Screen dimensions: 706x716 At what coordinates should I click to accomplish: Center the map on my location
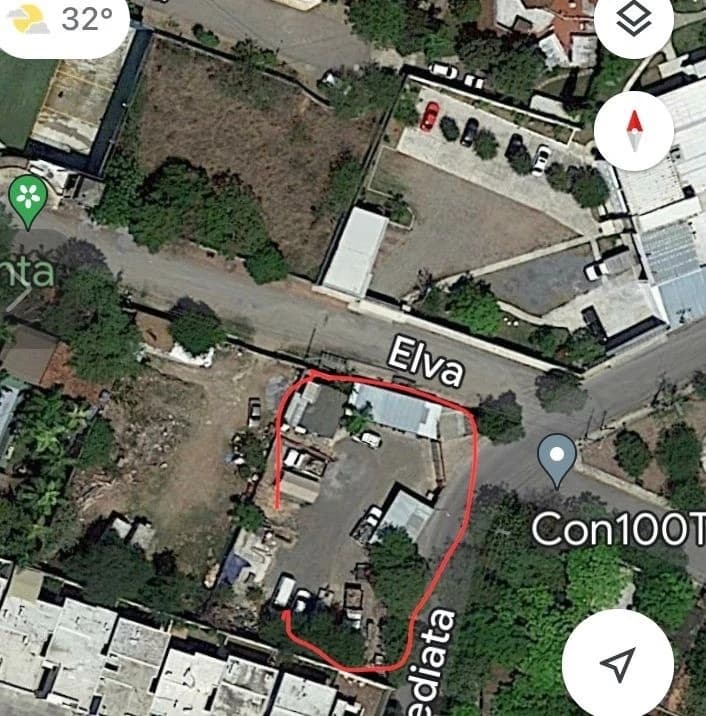pos(618,663)
